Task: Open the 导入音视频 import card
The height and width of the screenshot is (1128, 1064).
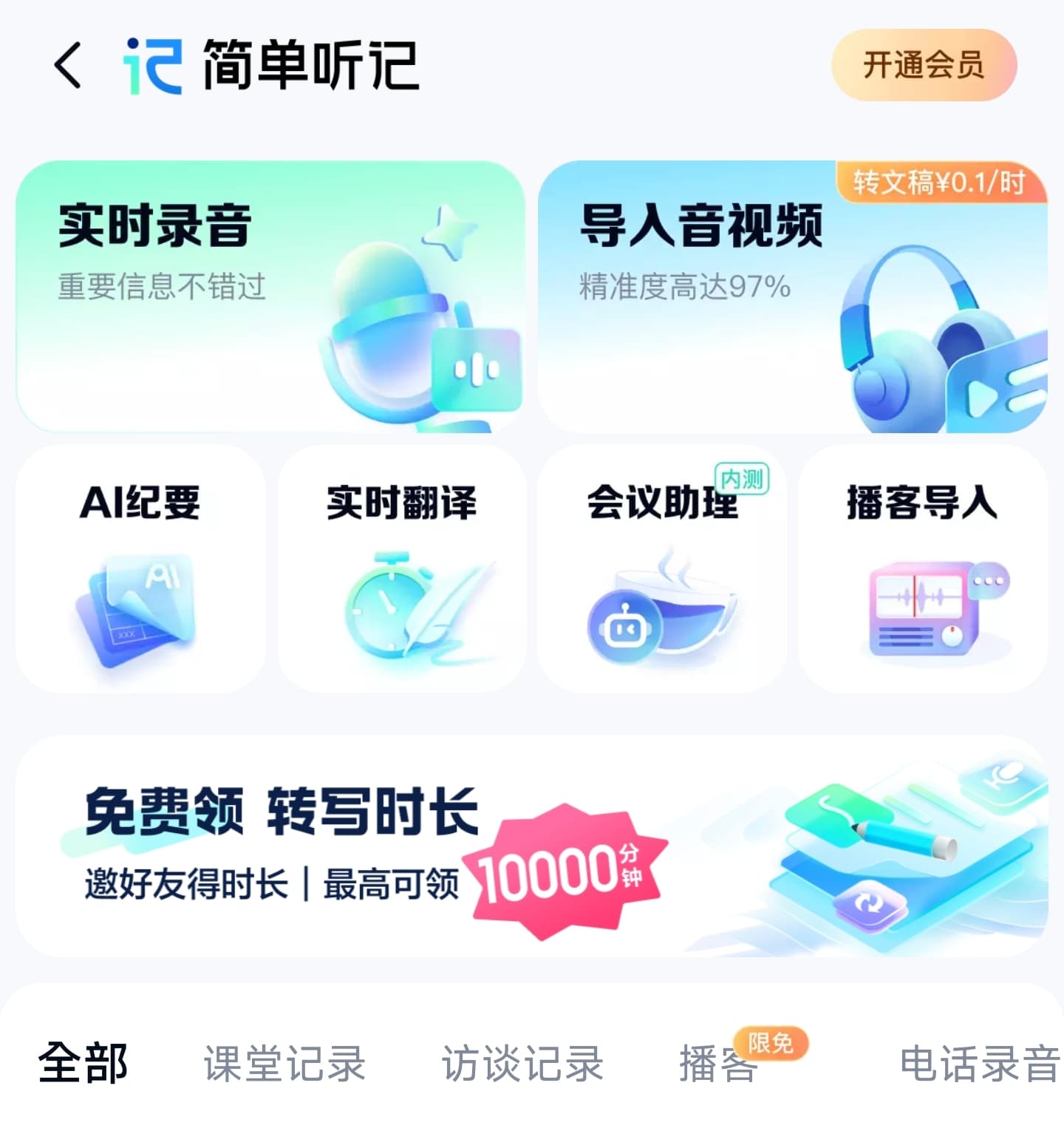Action: point(793,296)
